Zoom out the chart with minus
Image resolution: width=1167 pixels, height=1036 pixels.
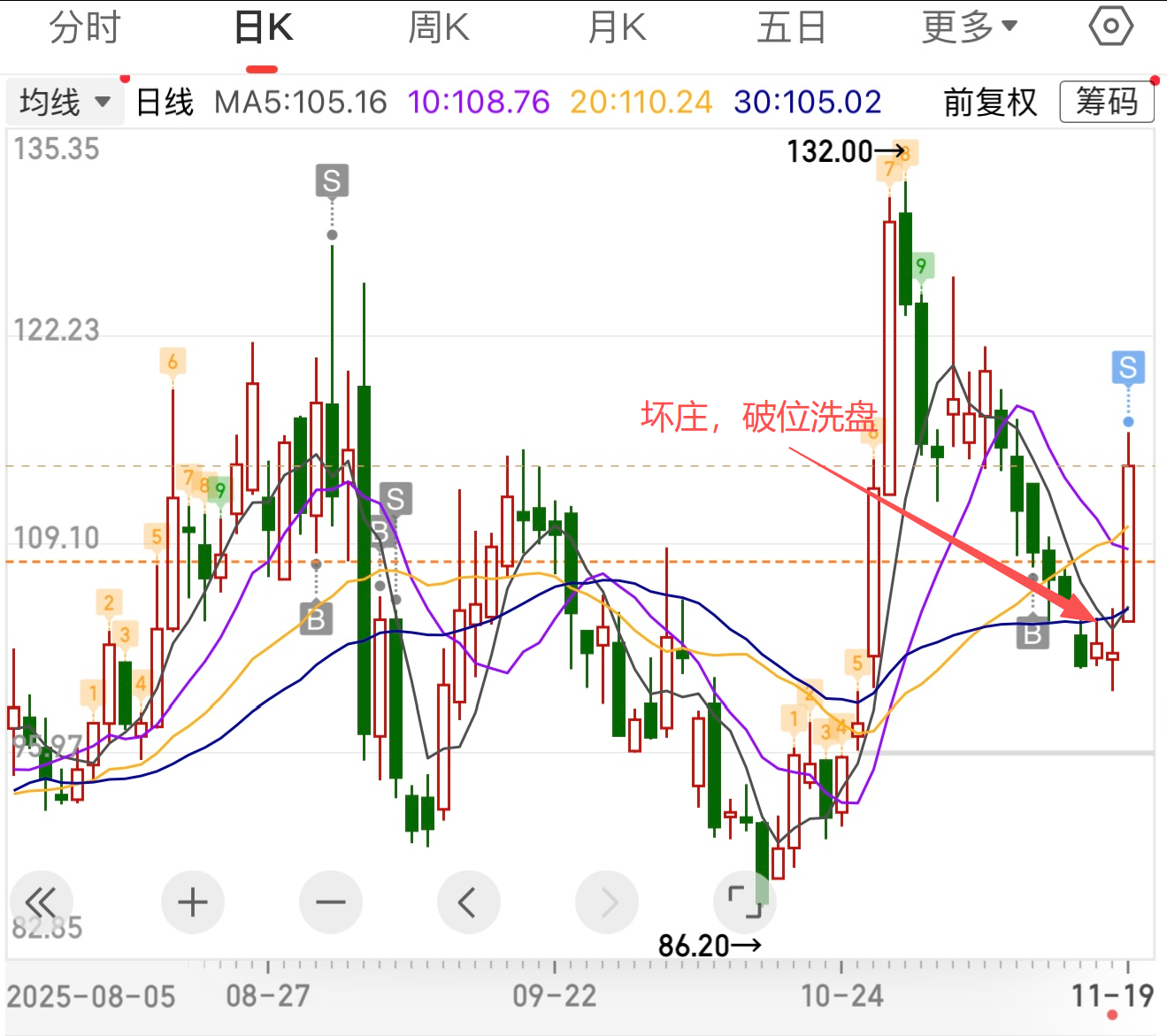pyautogui.click(x=331, y=902)
